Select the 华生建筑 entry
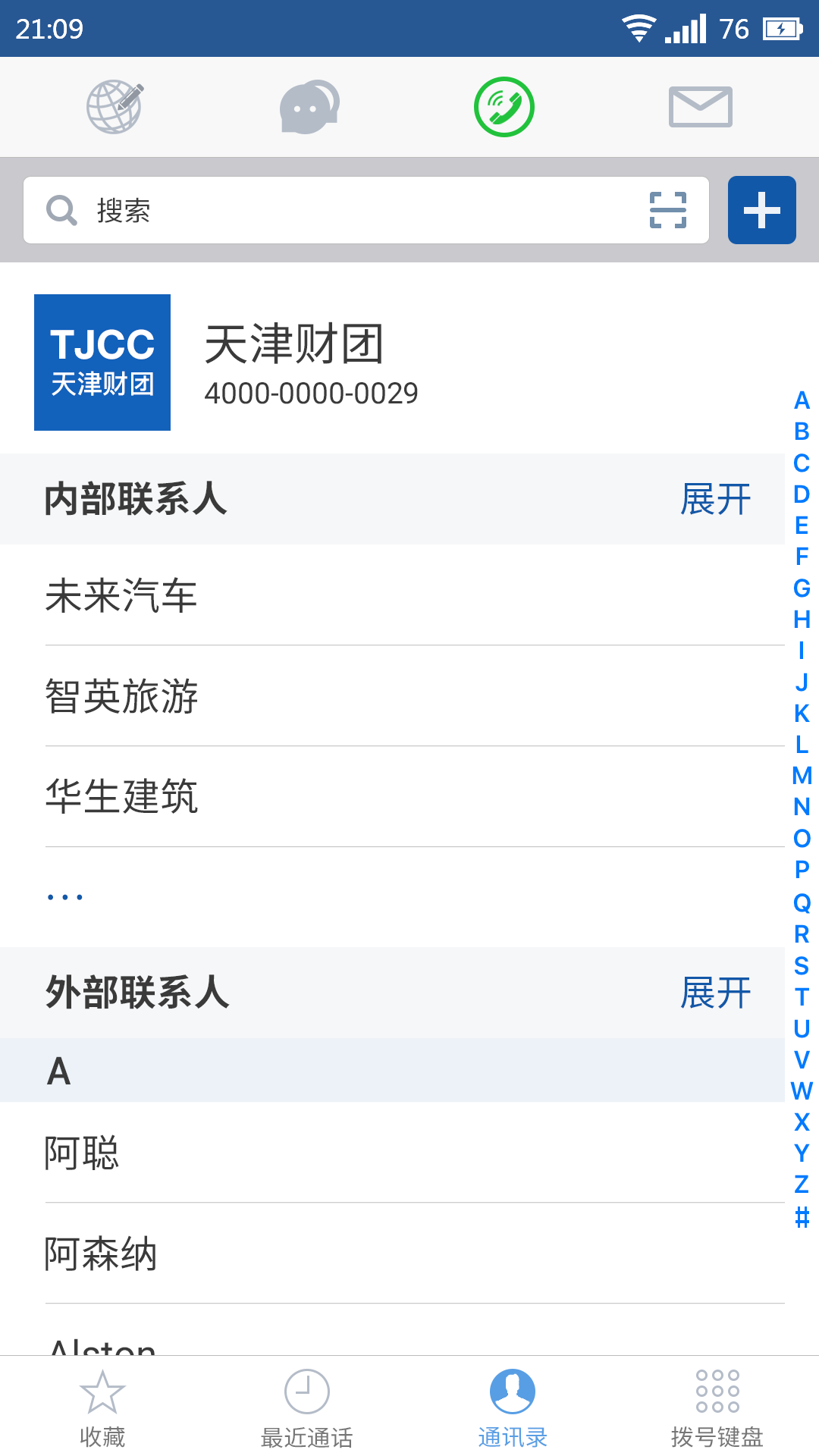 121,796
